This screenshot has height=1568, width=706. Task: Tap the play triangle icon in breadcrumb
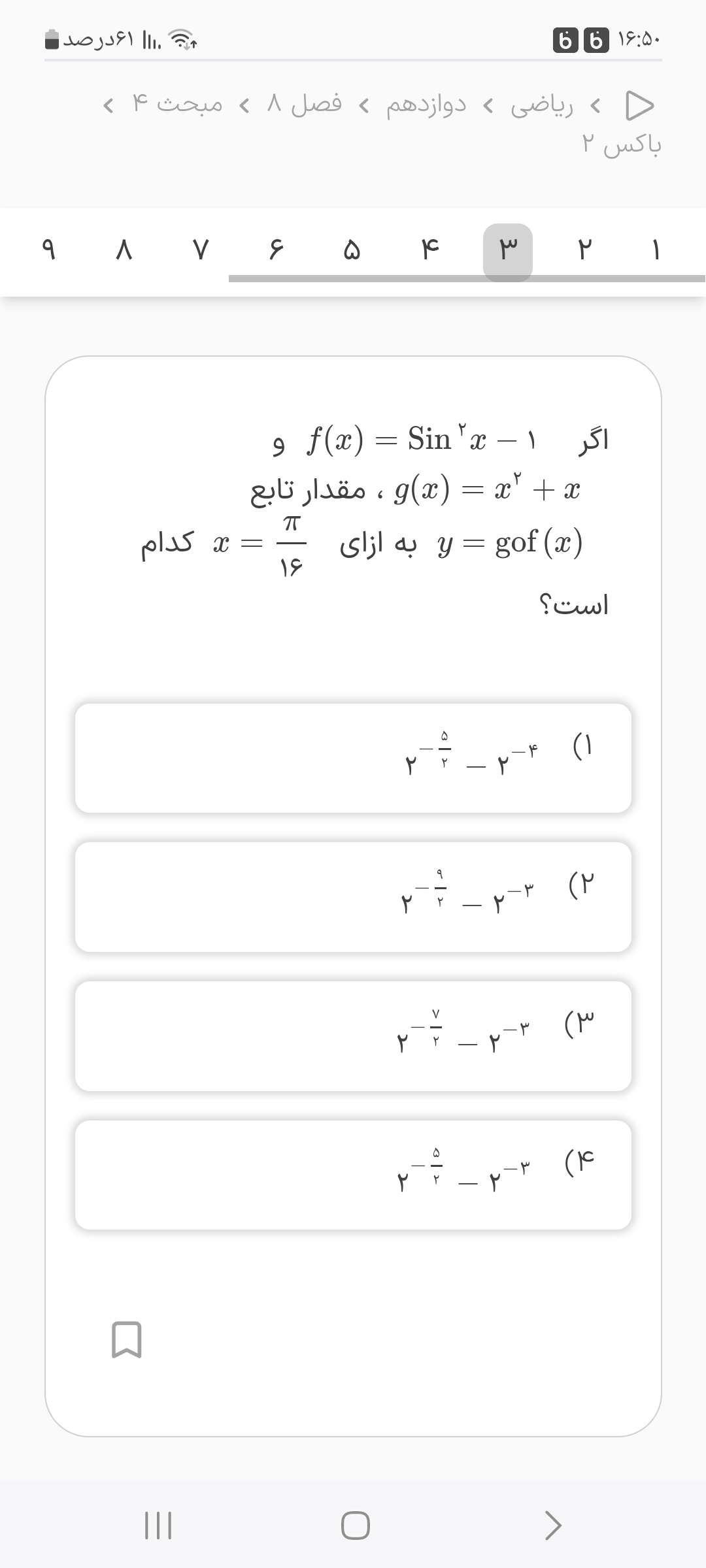coord(639,106)
